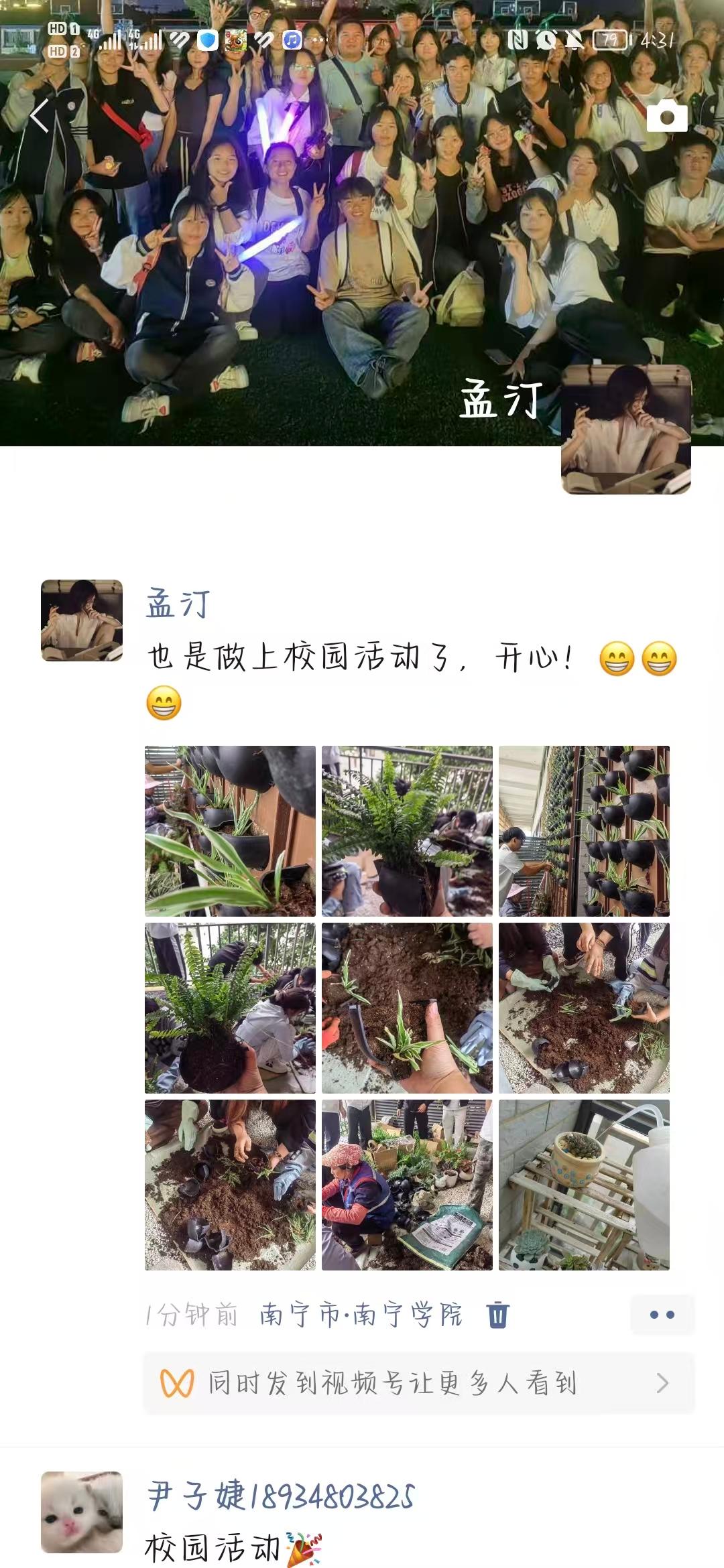The image size is (724, 1568).
Task: Open 尹子婕's cat avatar
Action: (82, 1512)
